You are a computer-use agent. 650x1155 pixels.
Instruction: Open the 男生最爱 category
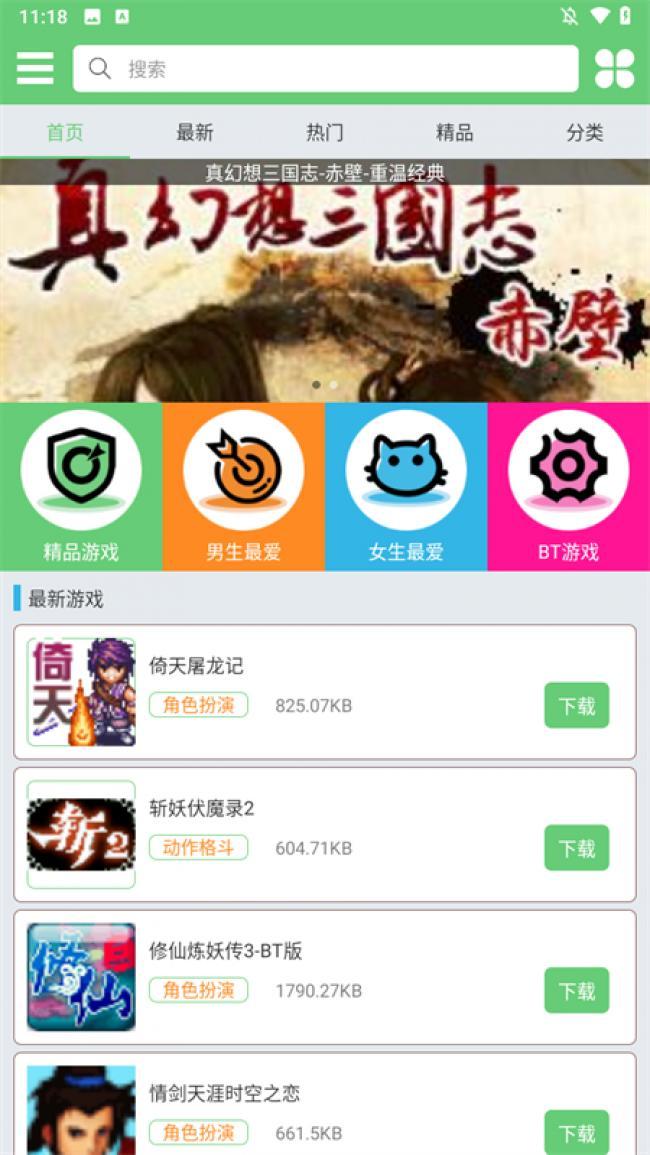[x=243, y=486]
